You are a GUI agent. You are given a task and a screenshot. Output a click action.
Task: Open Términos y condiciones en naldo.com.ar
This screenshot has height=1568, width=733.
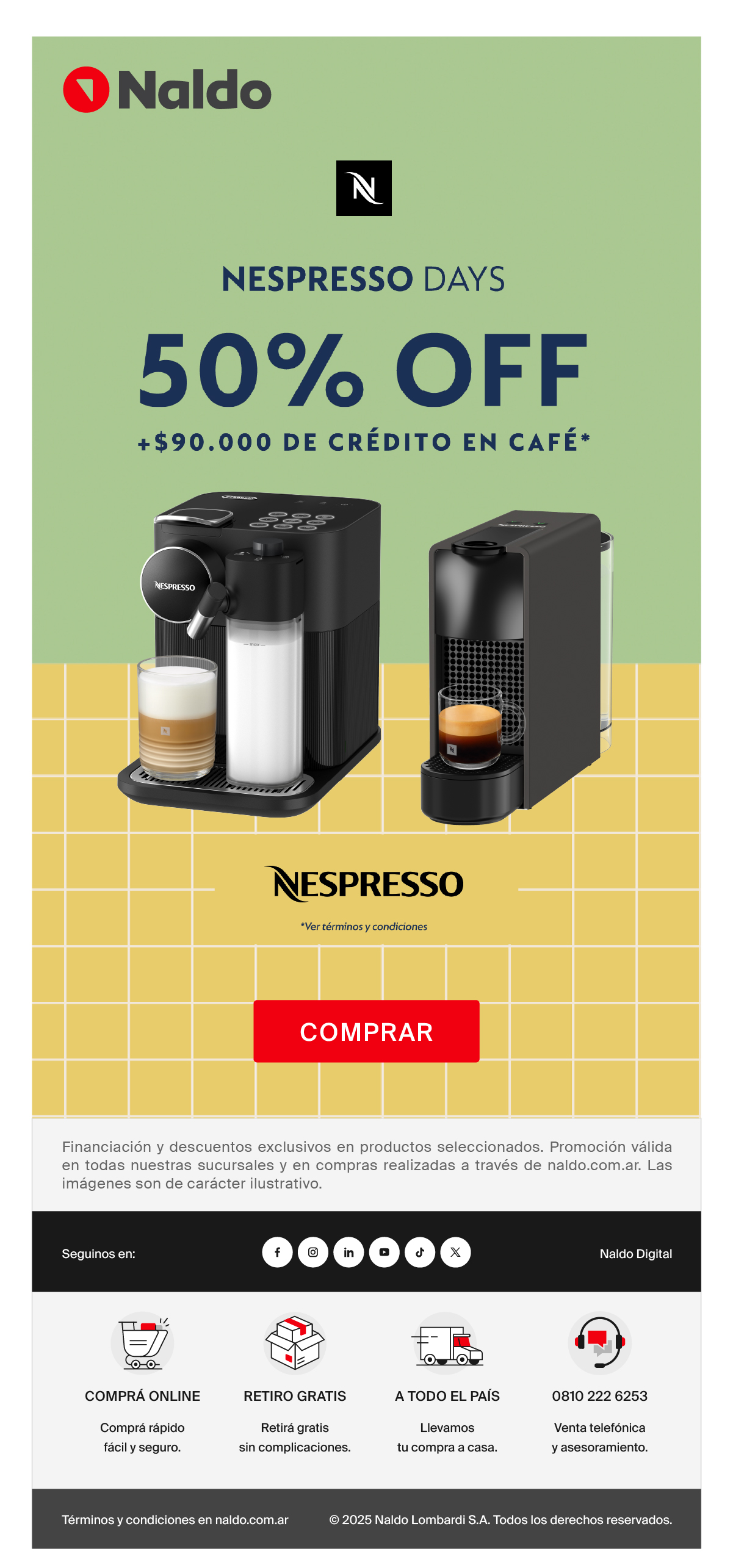point(175,1519)
